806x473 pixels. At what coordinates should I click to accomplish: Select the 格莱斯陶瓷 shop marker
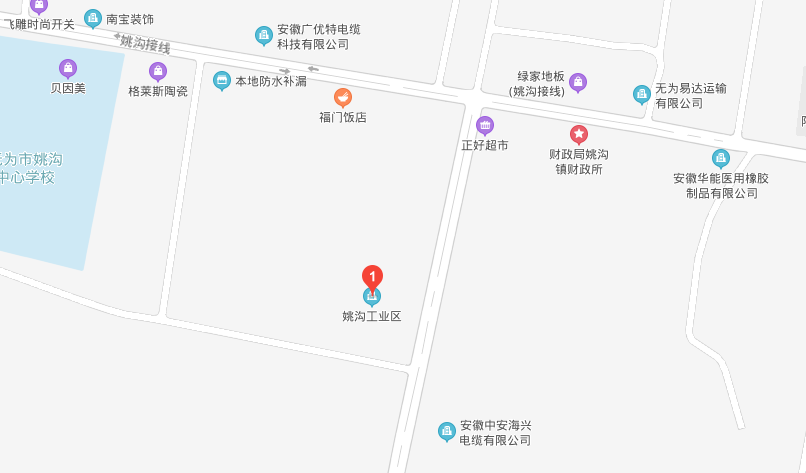158,71
